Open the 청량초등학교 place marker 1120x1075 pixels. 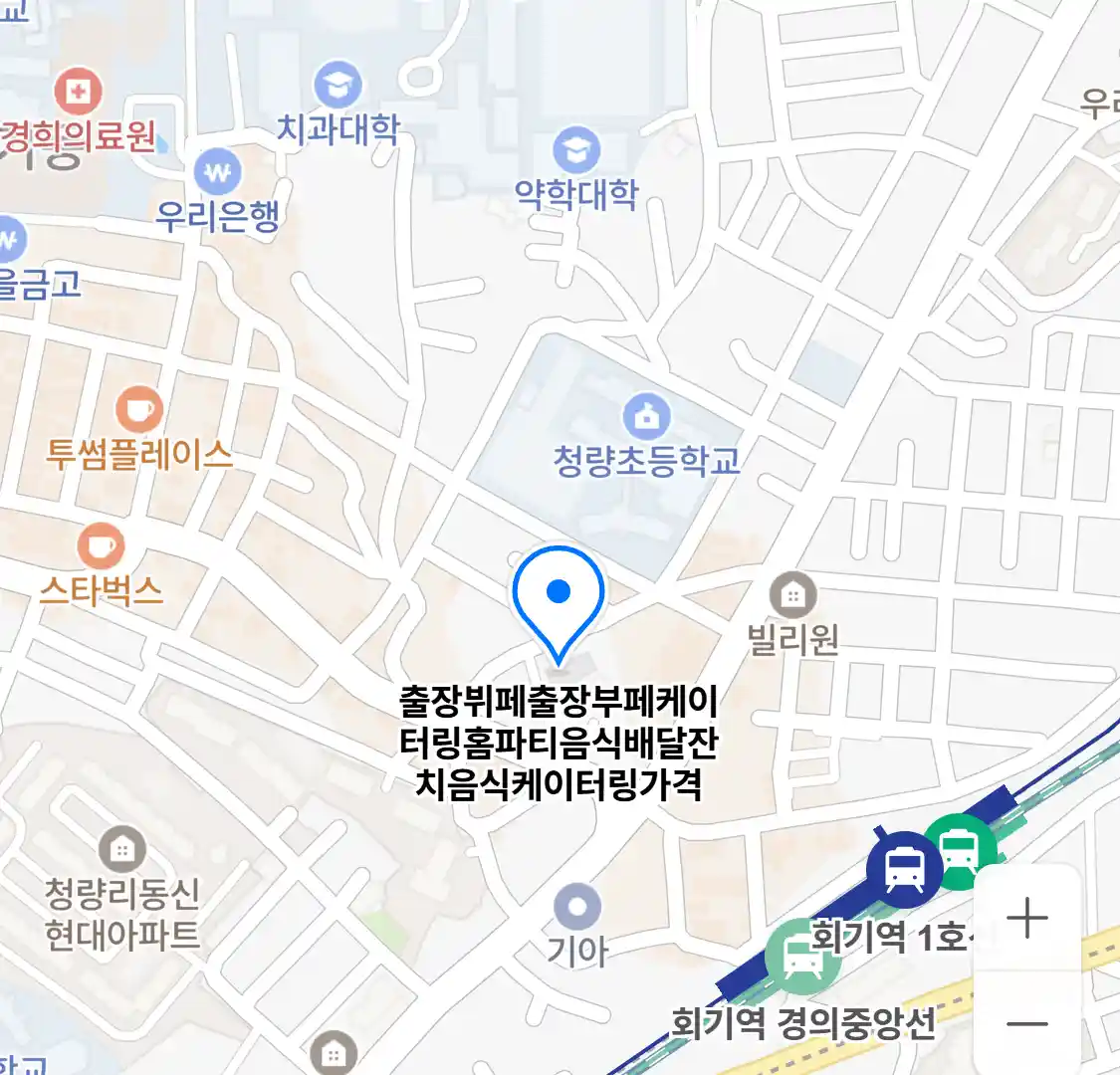(646, 417)
